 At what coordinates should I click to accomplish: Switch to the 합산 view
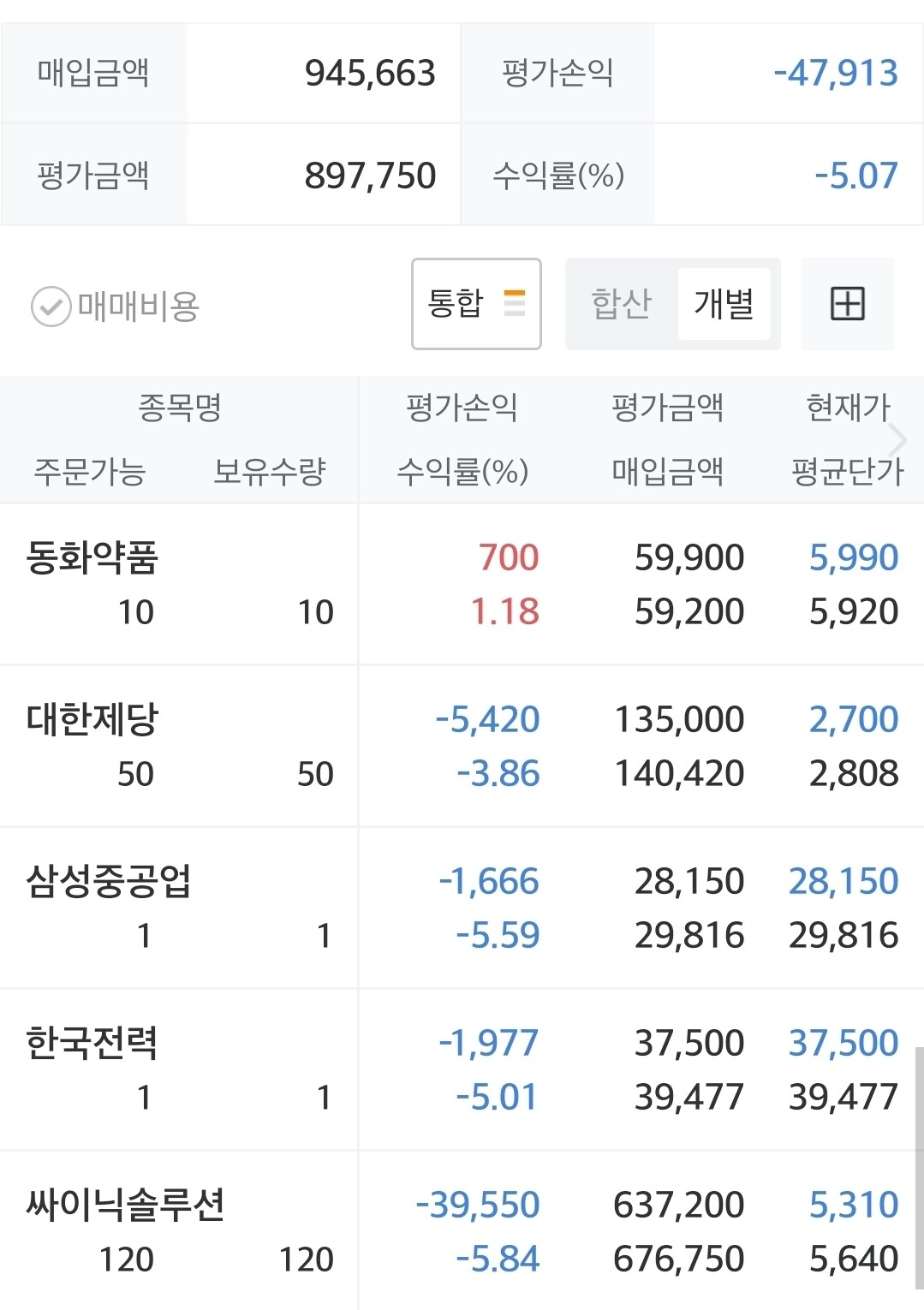(622, 304)
